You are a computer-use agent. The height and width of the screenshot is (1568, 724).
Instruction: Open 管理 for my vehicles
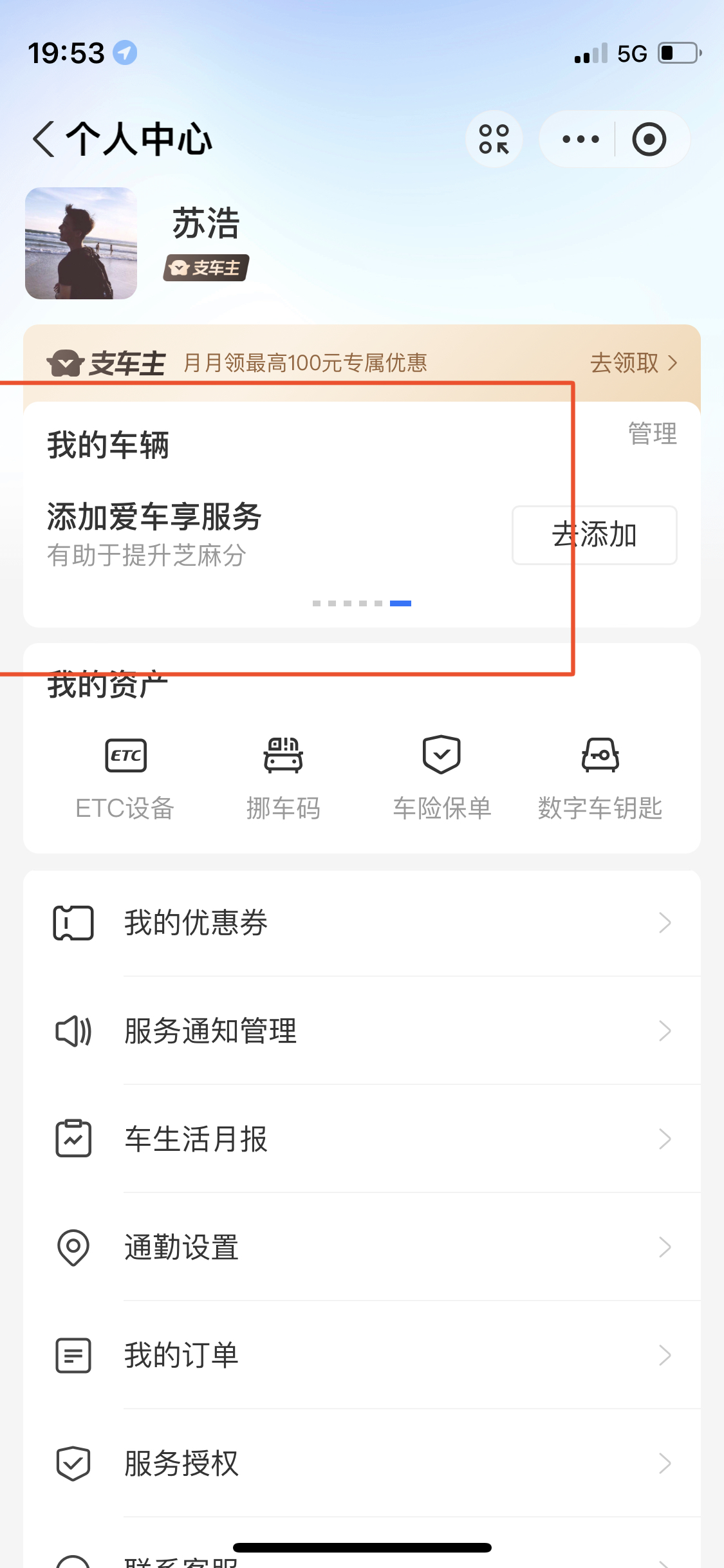(x=652, y=434)
